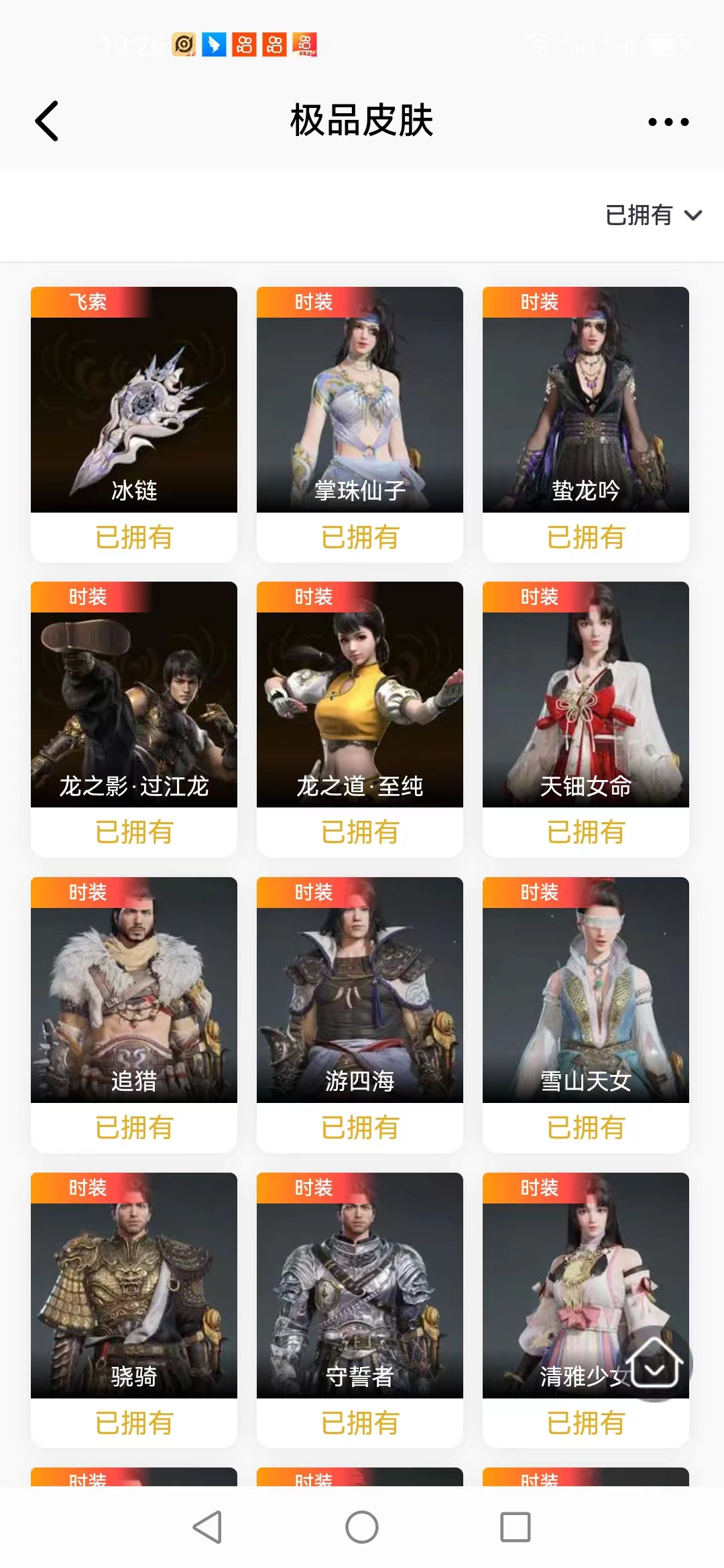Open the system recent apps view
This screenshot has width=724, height=1568.
[516, 1527]
